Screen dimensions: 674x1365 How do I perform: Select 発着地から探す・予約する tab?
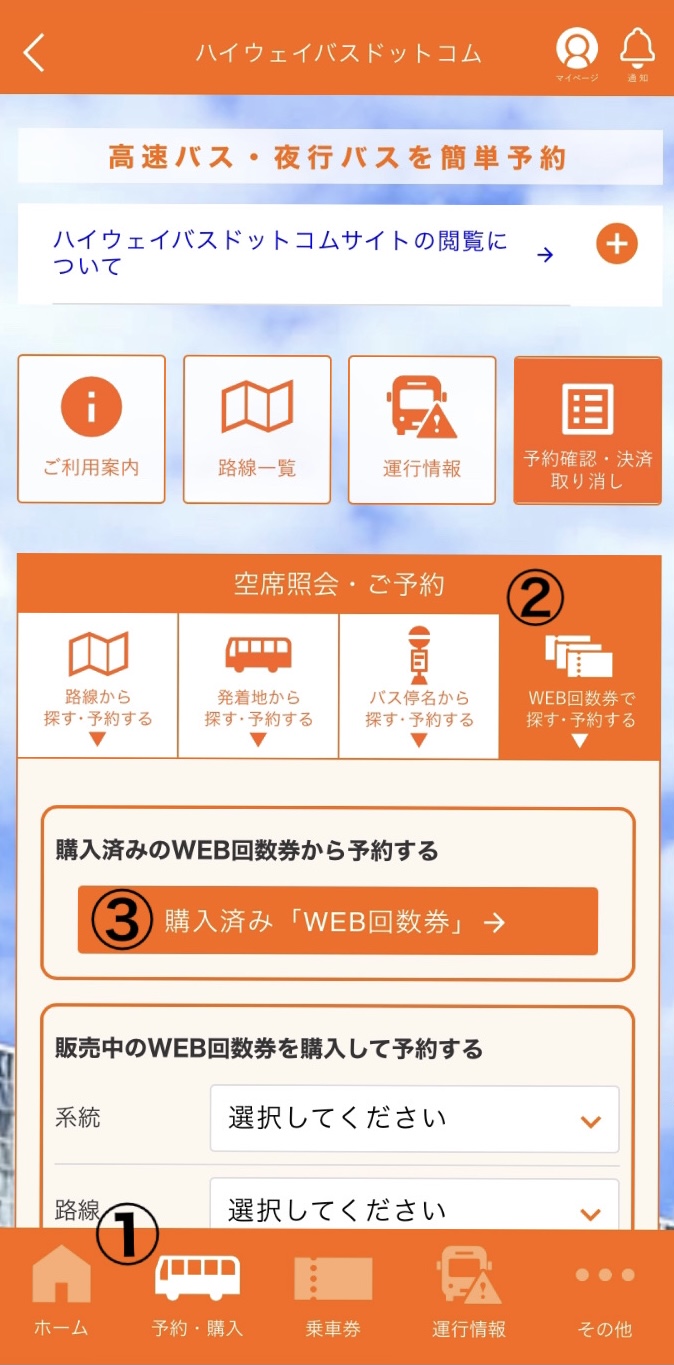259,686
